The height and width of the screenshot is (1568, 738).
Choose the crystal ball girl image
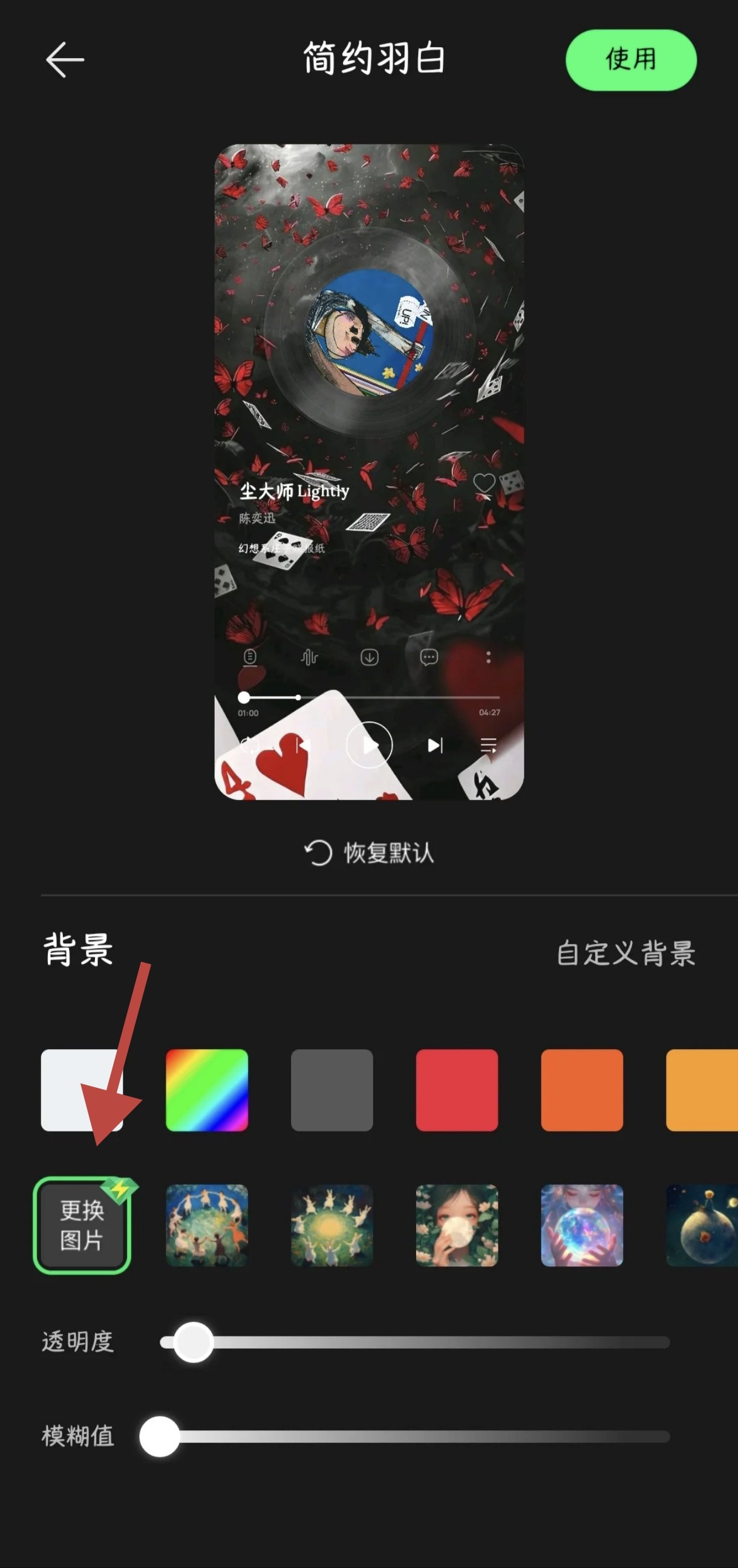(581, 1225)
